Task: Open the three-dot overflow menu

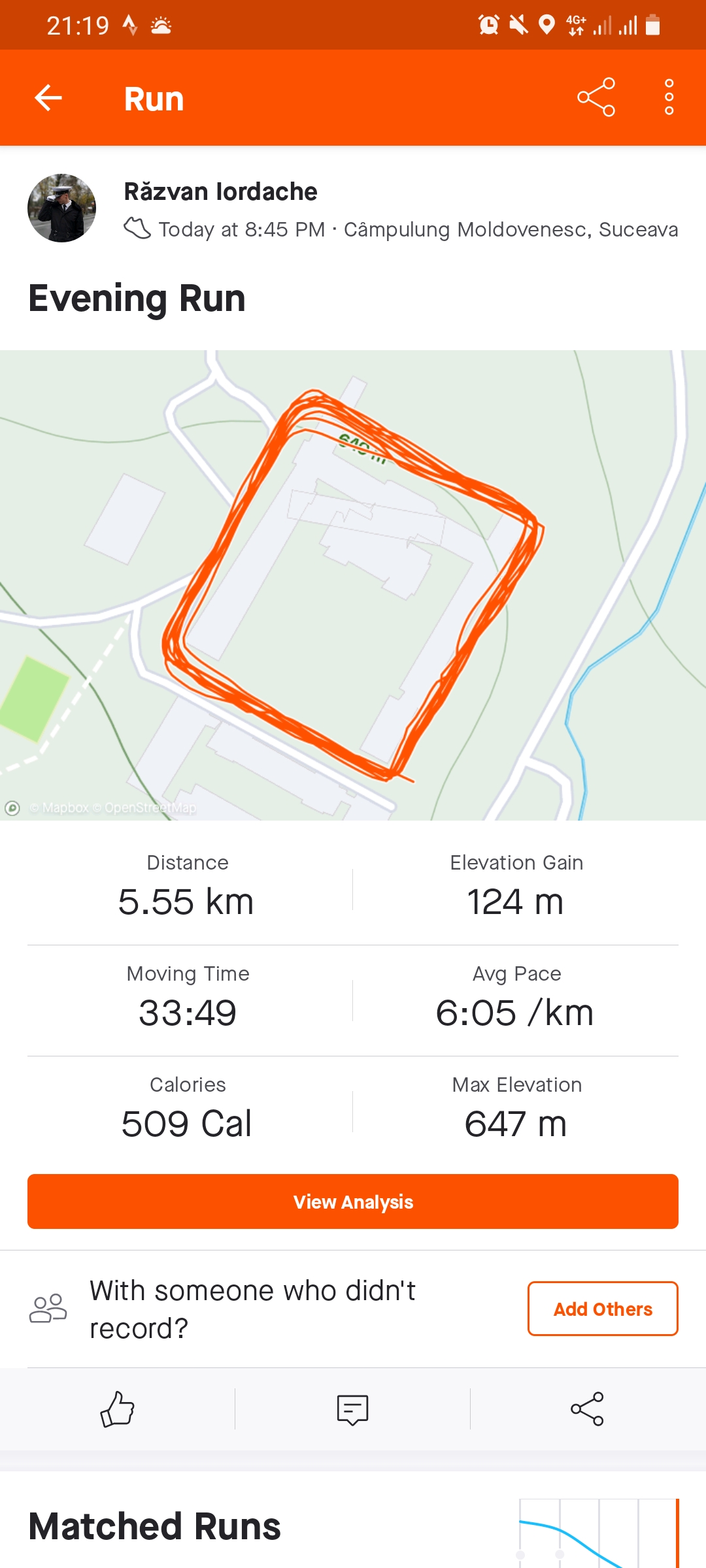Action: (669, 97)
